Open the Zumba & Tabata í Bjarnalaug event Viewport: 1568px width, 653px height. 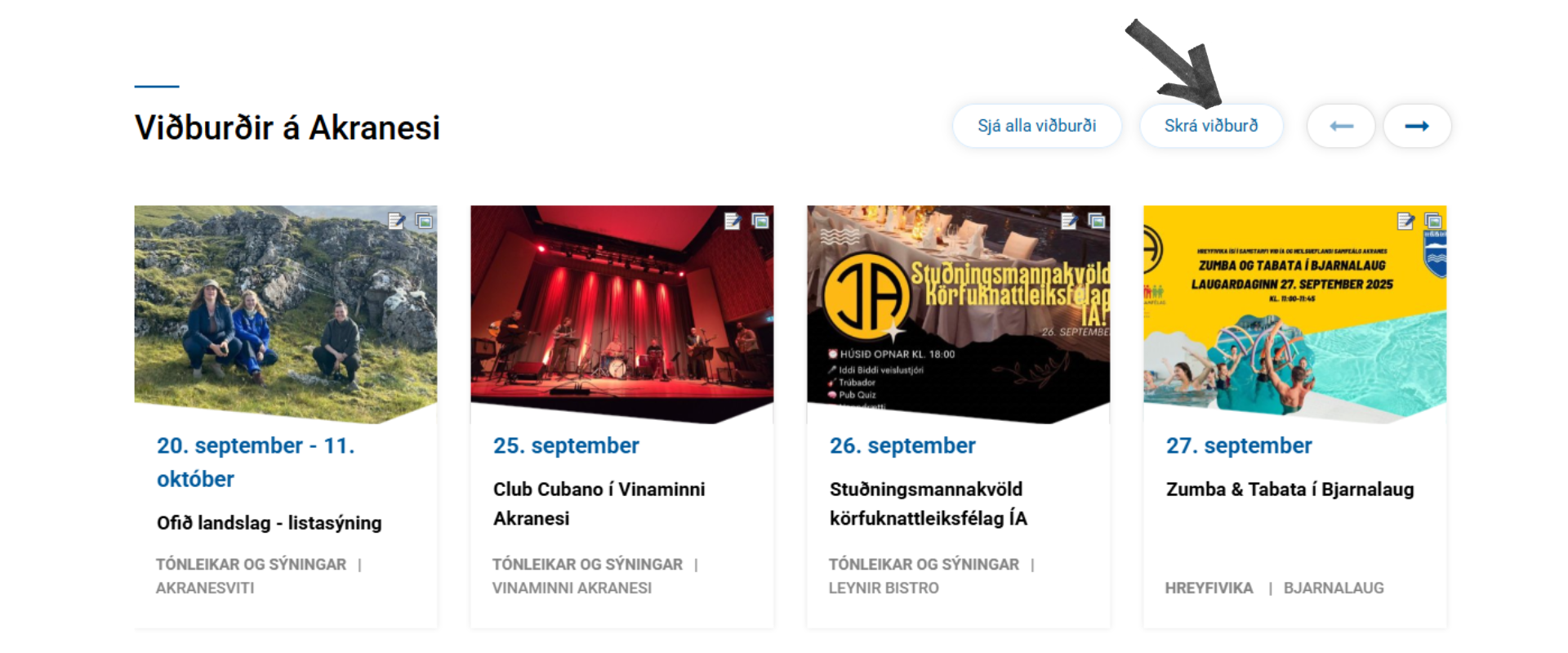[x=1290, y=490]
